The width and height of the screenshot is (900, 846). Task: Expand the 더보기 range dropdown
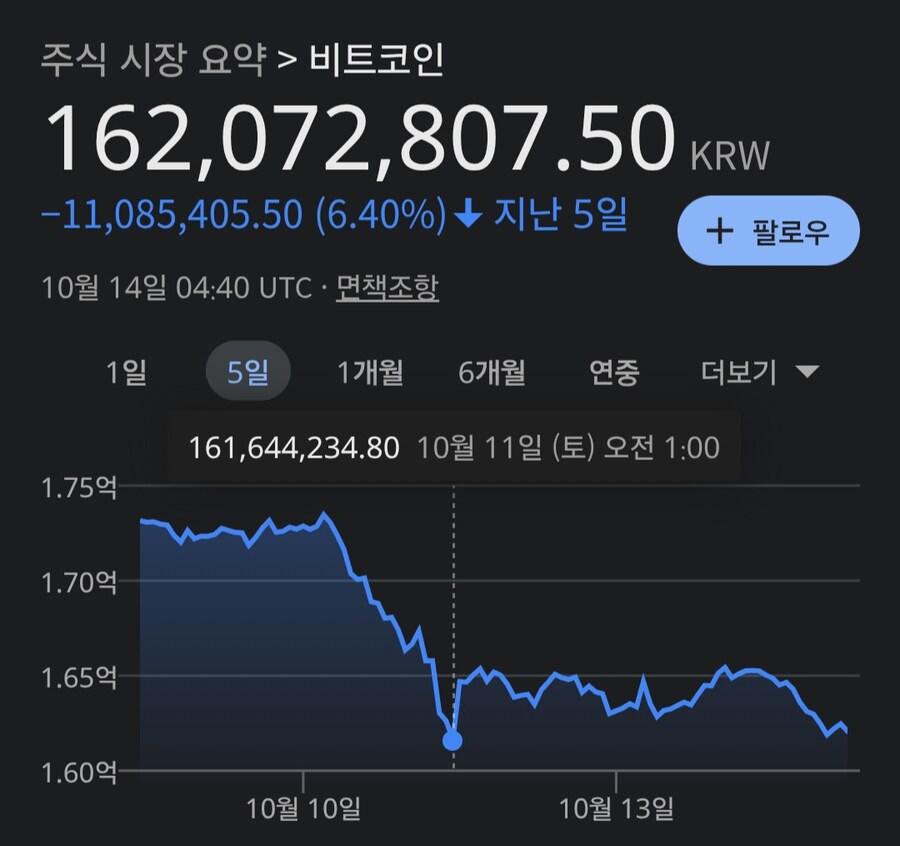[759, 373]
